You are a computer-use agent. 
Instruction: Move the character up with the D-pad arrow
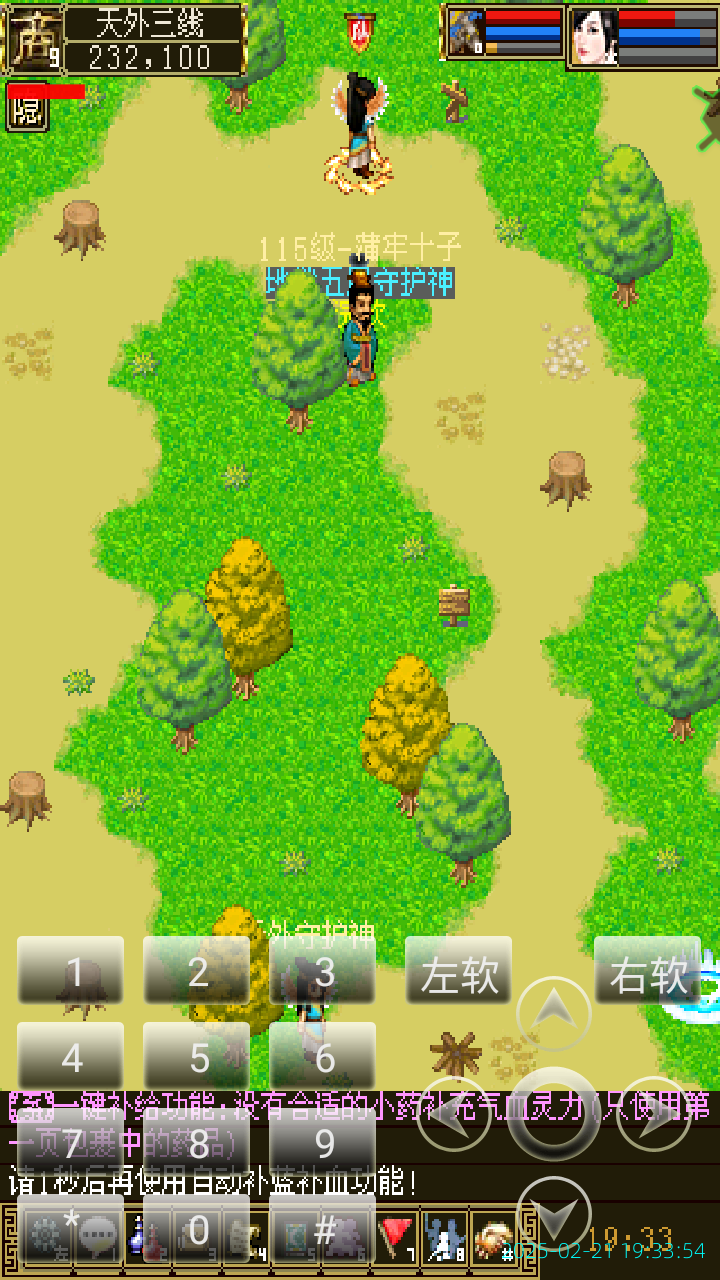pos(554,1012)
